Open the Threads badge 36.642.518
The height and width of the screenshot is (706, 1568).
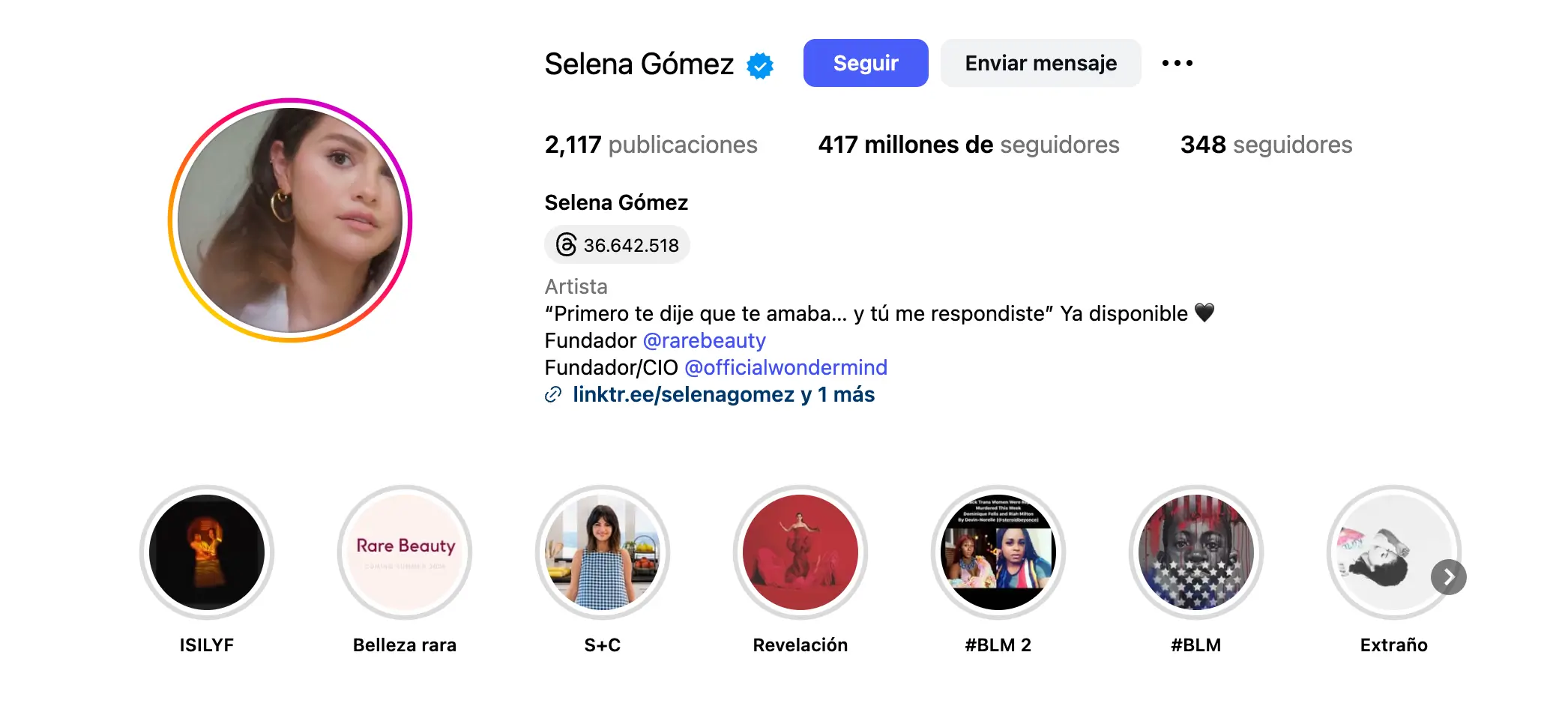point(617,245)
